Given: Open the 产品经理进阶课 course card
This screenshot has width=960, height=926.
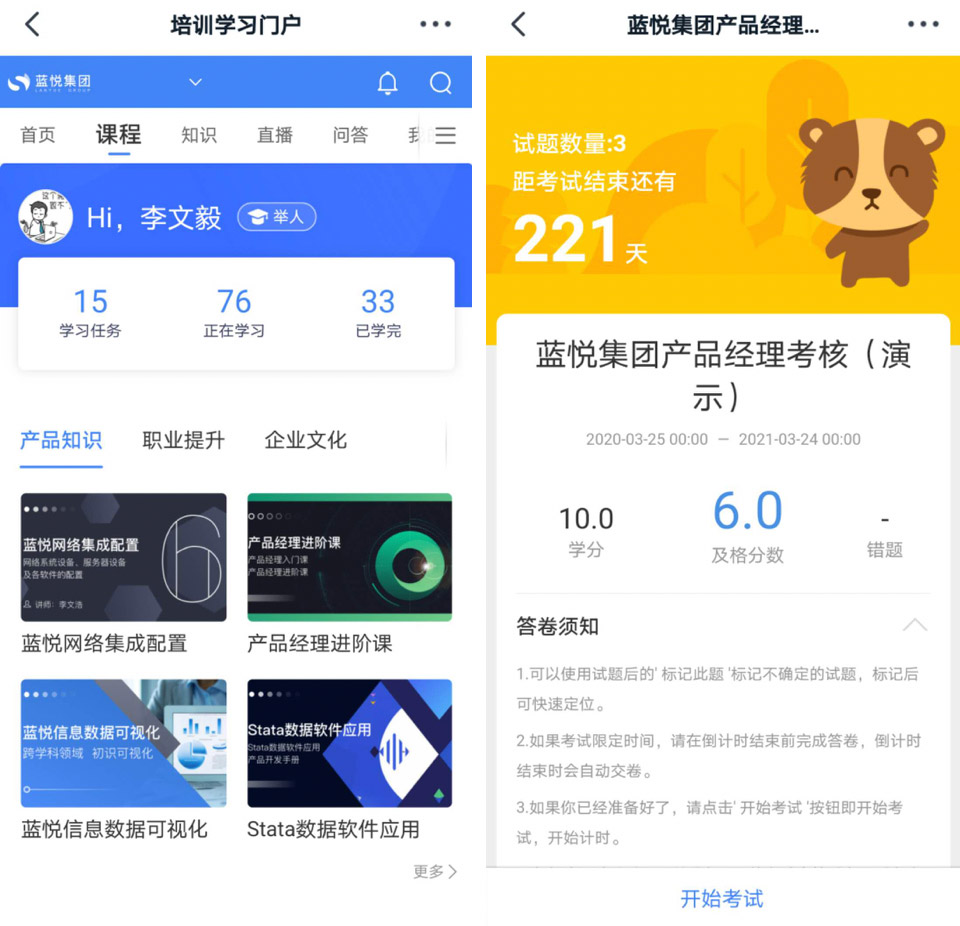Looking at the screenshot, I should coord(350,574).
